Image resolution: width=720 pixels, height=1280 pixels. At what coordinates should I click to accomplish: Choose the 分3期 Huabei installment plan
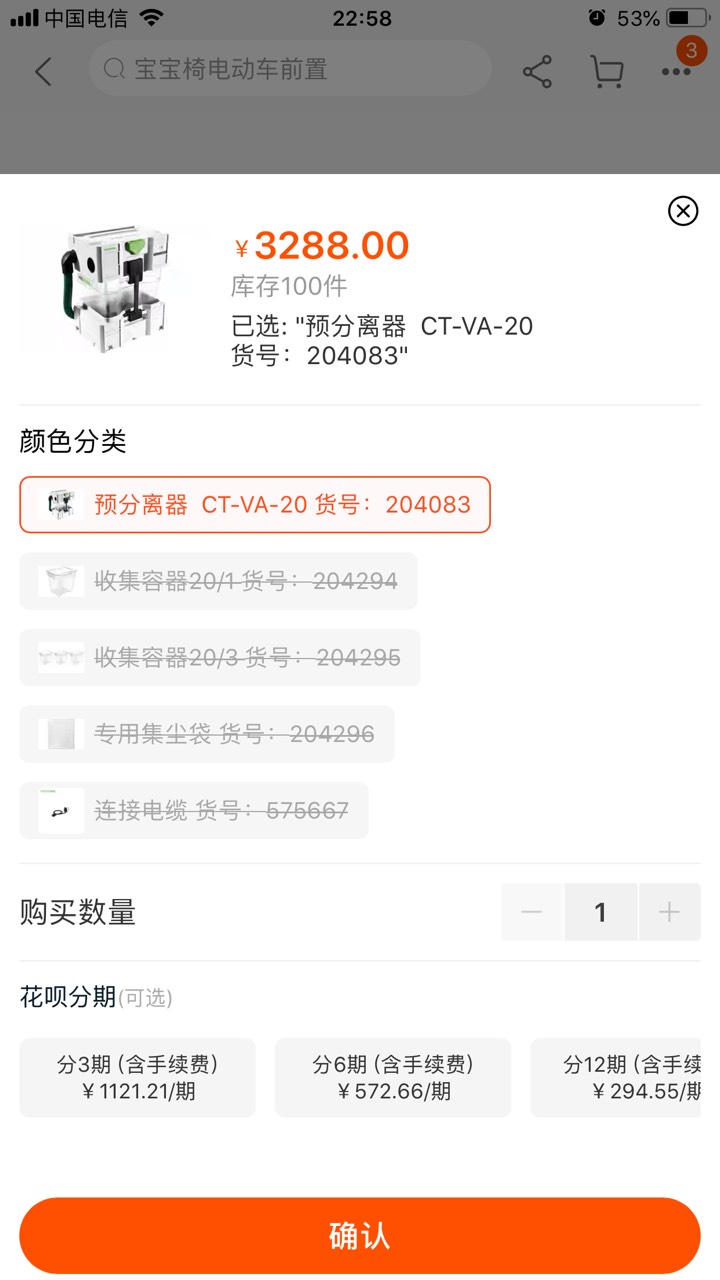[138, 1077]
